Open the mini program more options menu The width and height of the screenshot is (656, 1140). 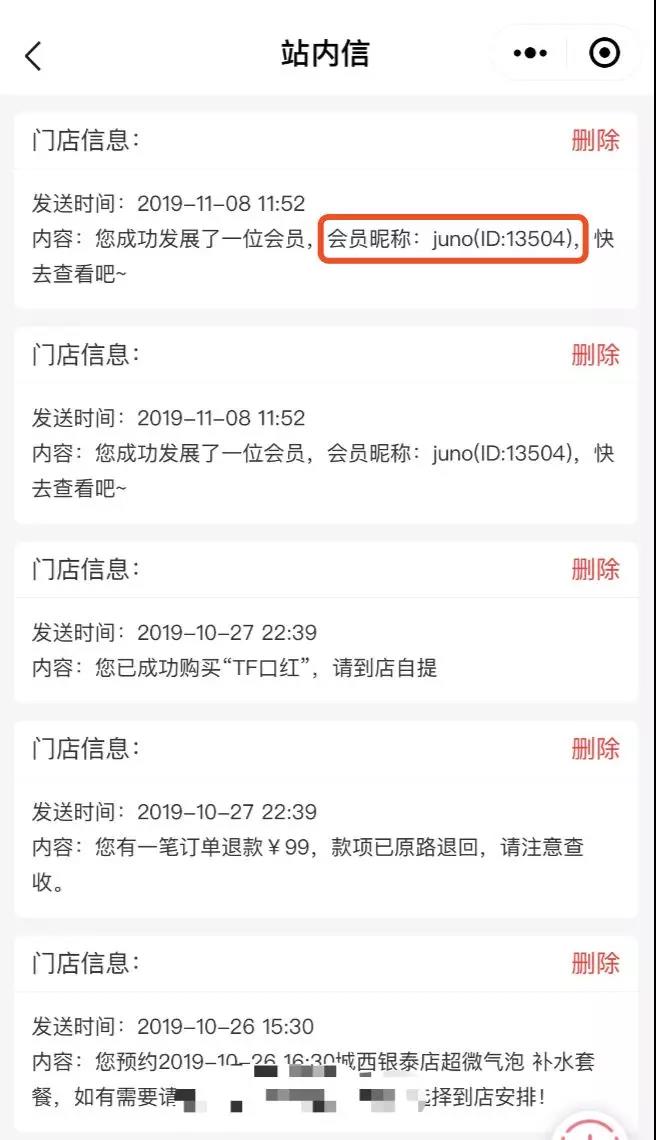530,53
